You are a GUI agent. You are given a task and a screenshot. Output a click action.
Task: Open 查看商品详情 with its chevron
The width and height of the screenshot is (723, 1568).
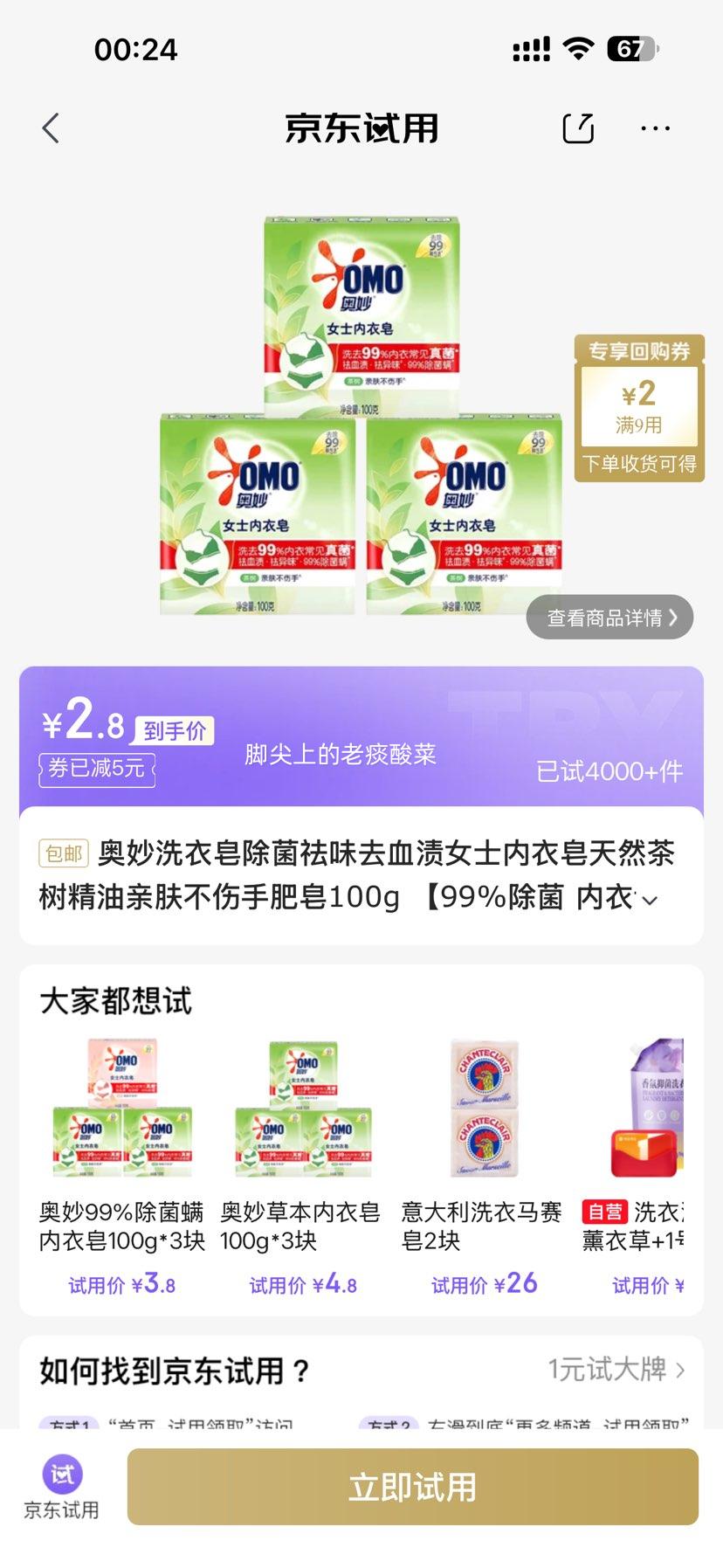pyautogui.click(x=609, y=617)
